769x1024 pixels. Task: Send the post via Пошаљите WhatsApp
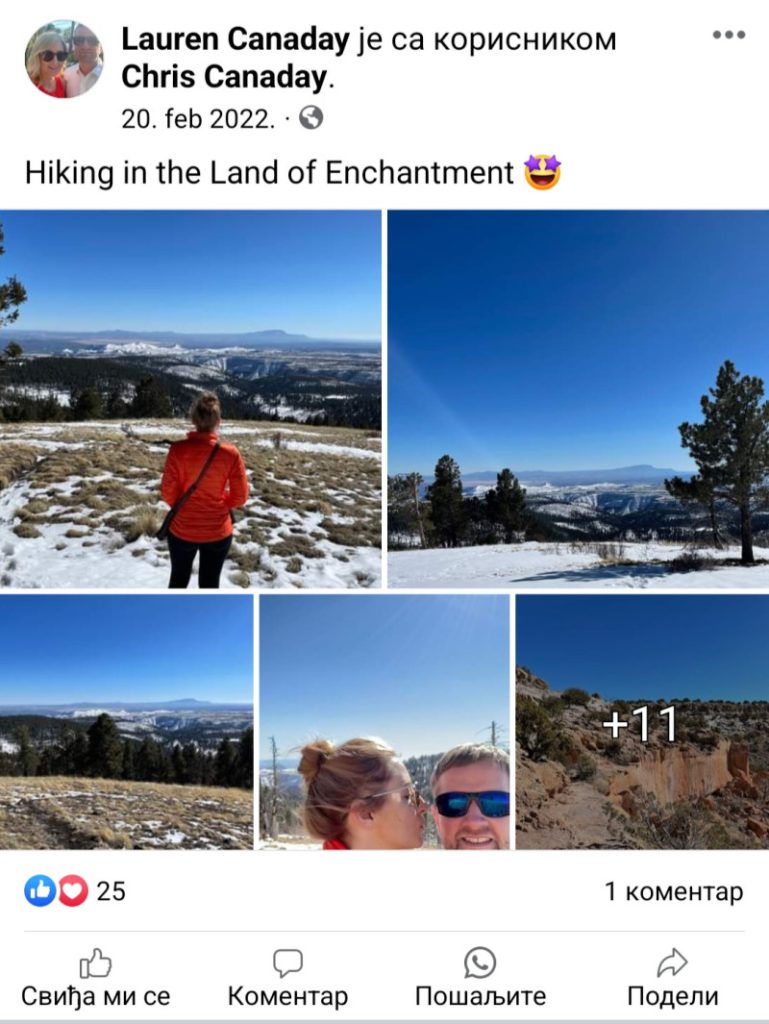480,979
